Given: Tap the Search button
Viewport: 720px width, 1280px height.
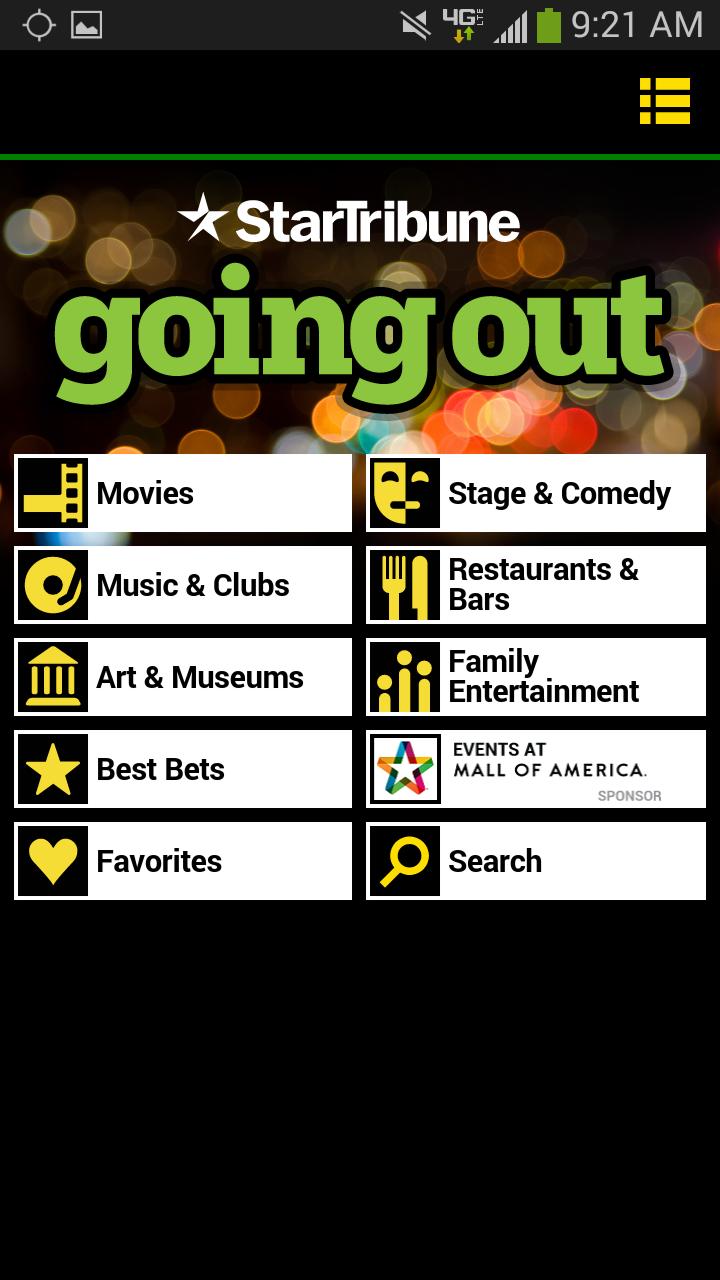Looking at the screenshot, I should click(x=536, y=861).
